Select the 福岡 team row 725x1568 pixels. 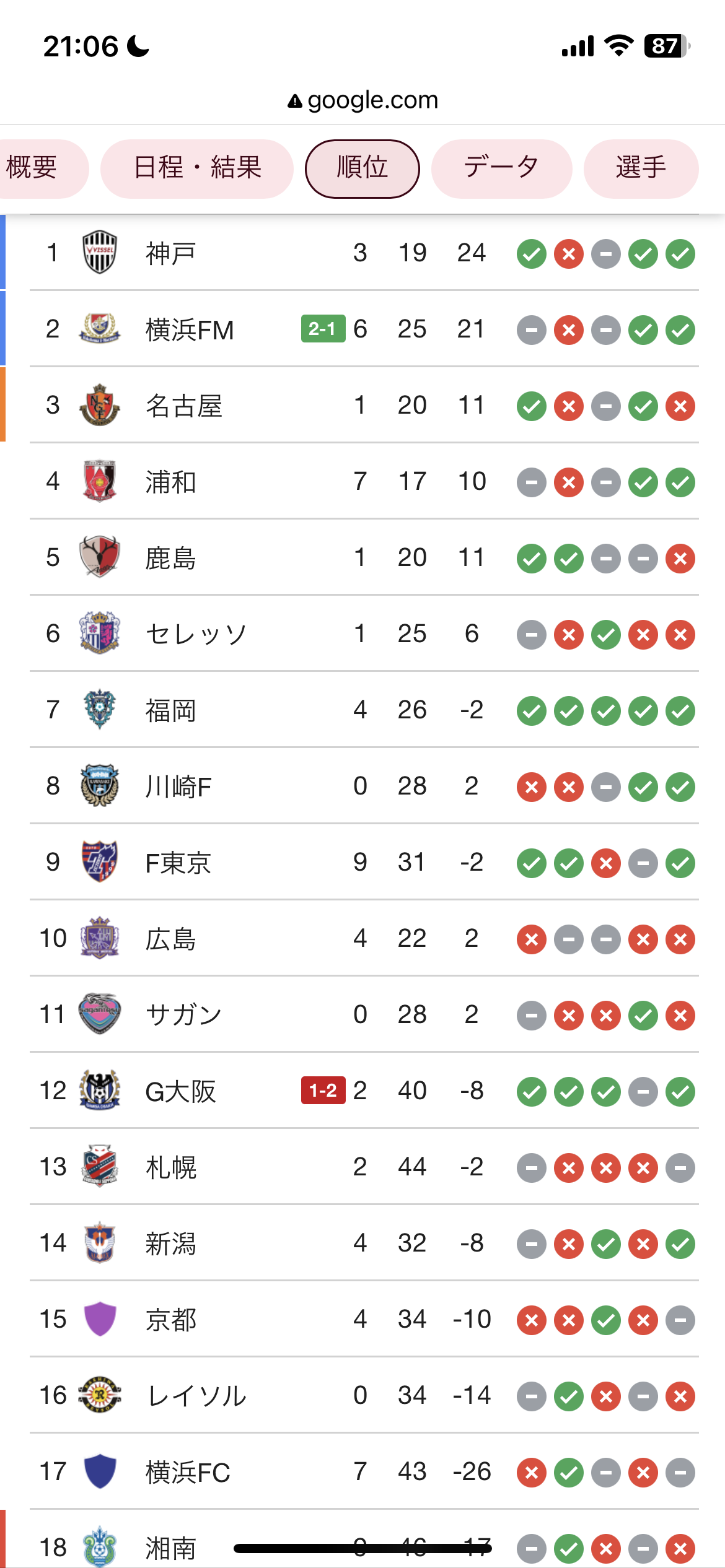tap(364, 710)
